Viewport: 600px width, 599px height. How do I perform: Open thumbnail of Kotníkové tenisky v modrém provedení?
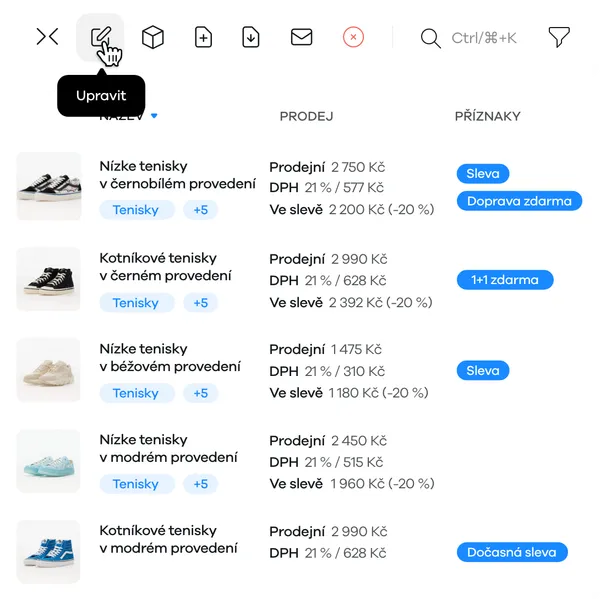pos(49,552)
